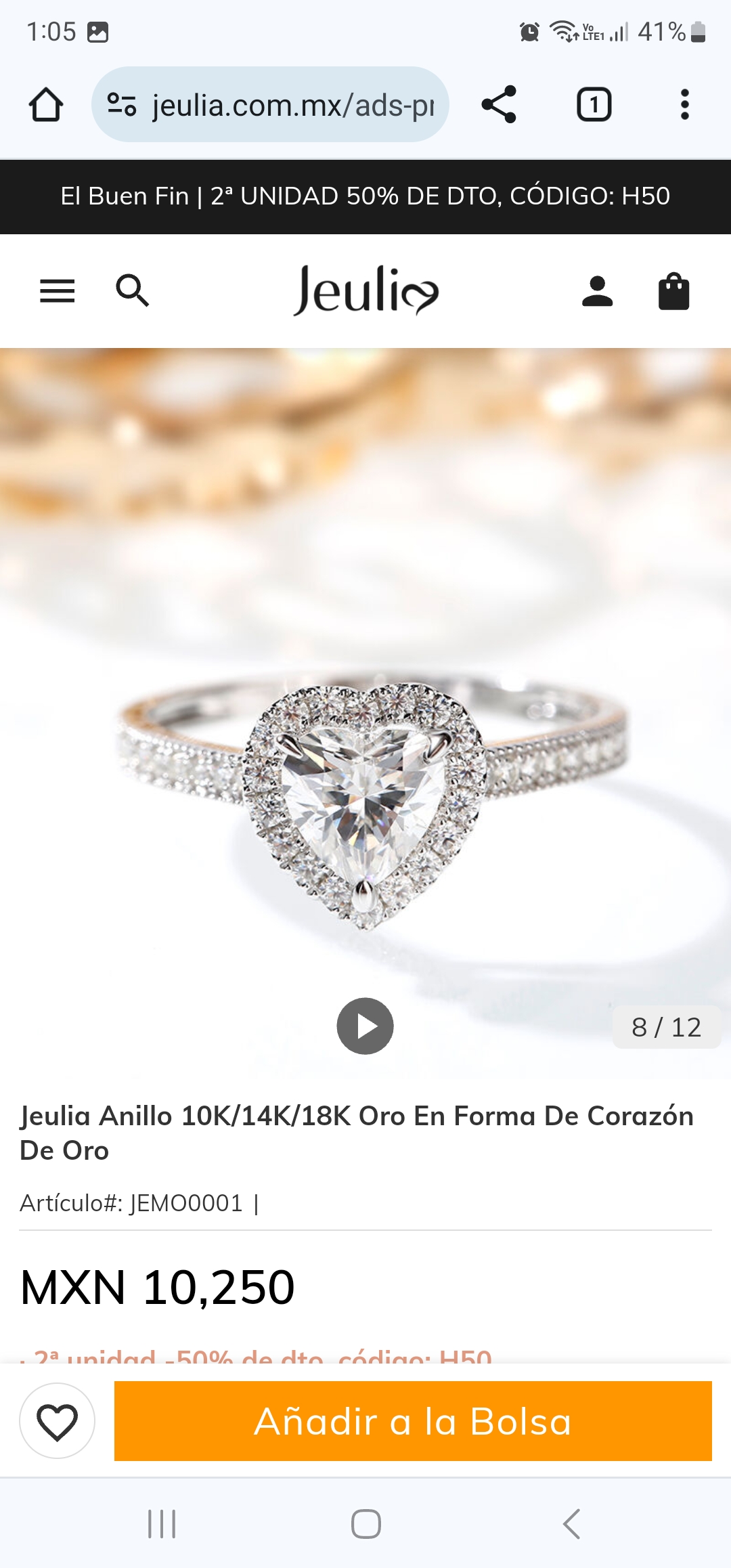Screen dimensions: 731x1568
Task: Go back with the system navigation
Action: coord(572,1523)
